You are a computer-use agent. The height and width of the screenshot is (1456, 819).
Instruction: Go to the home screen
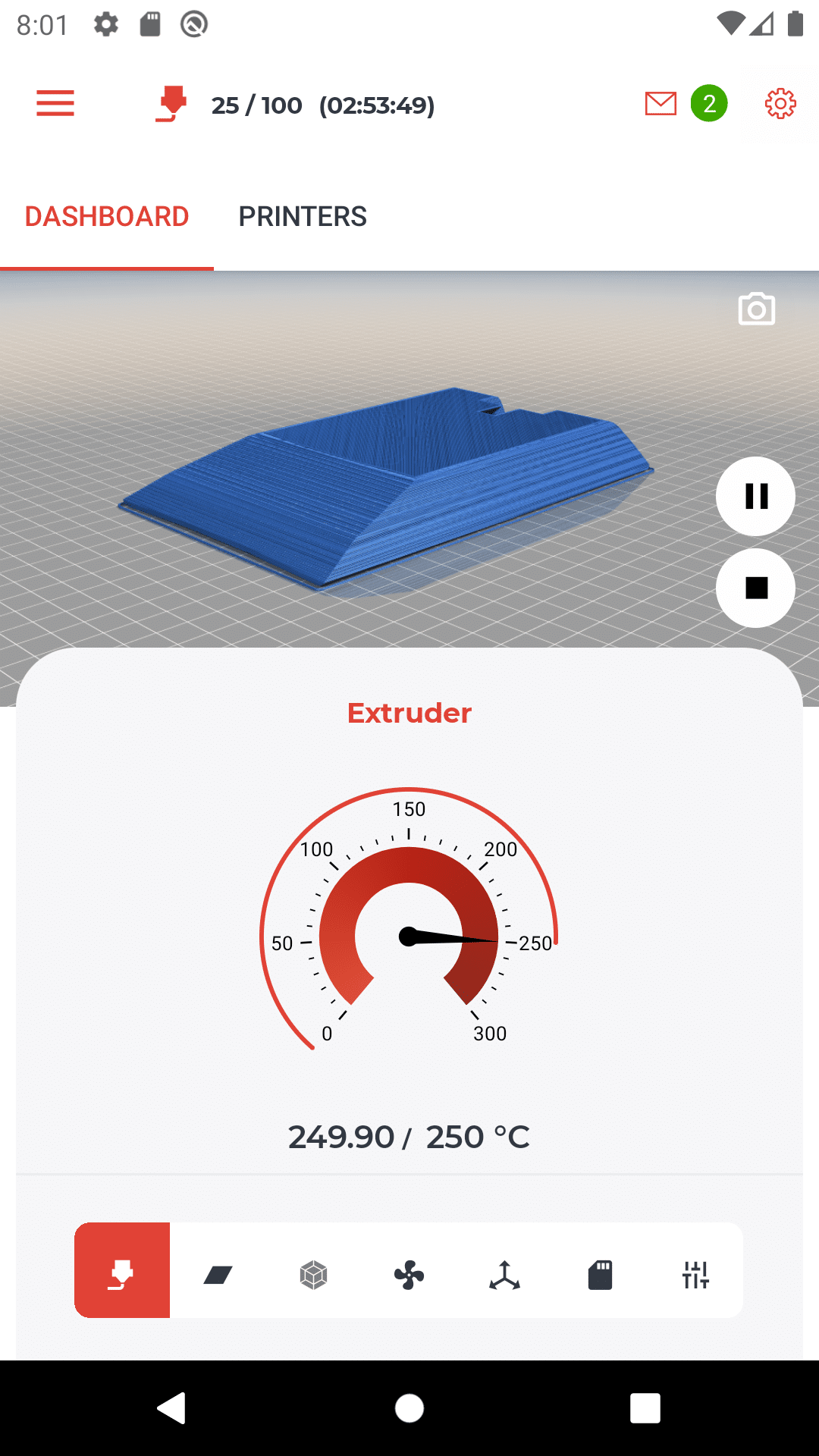click(409, 1408)
